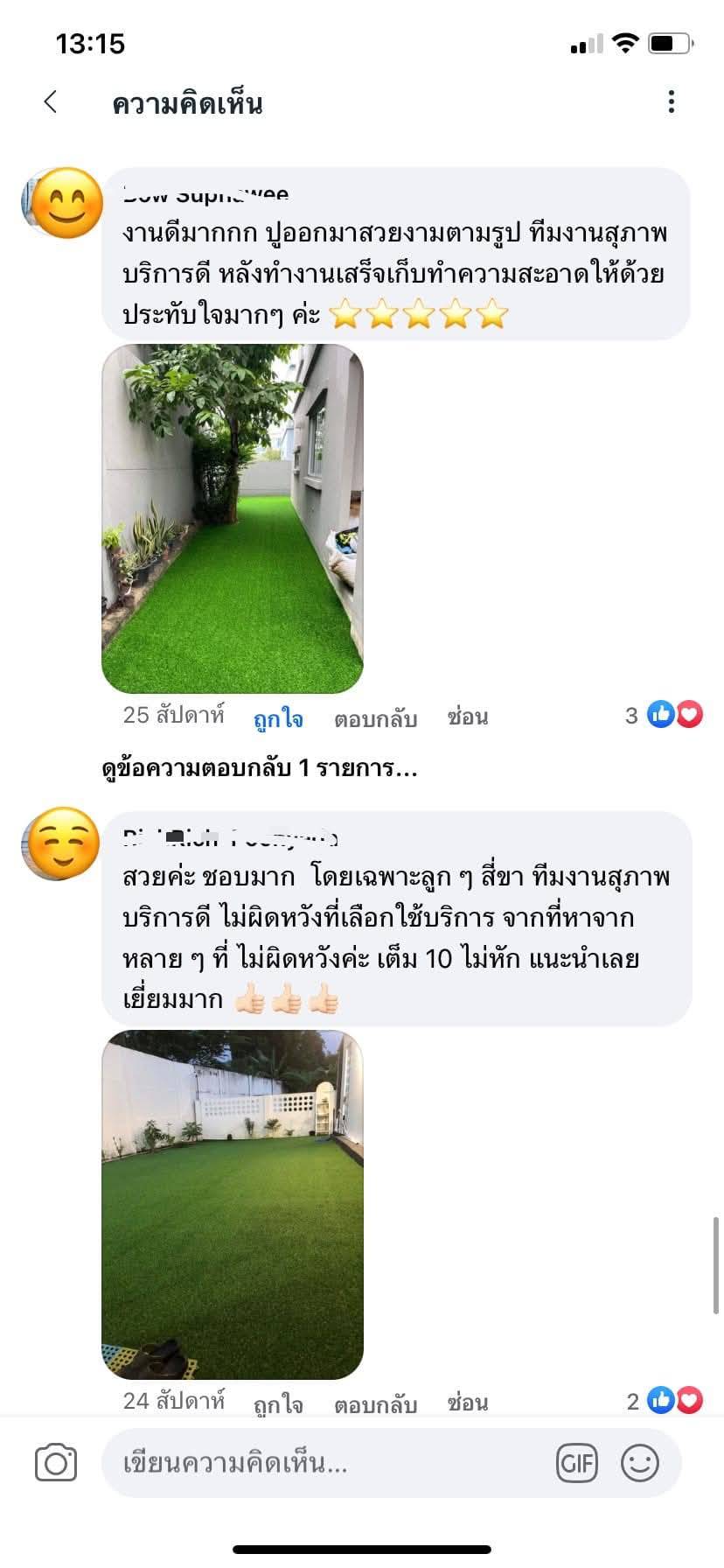The height and width of the screenshot is (1568, 724).
Task: Open the emoji sticker picker
Action: tap(639, 1463)
